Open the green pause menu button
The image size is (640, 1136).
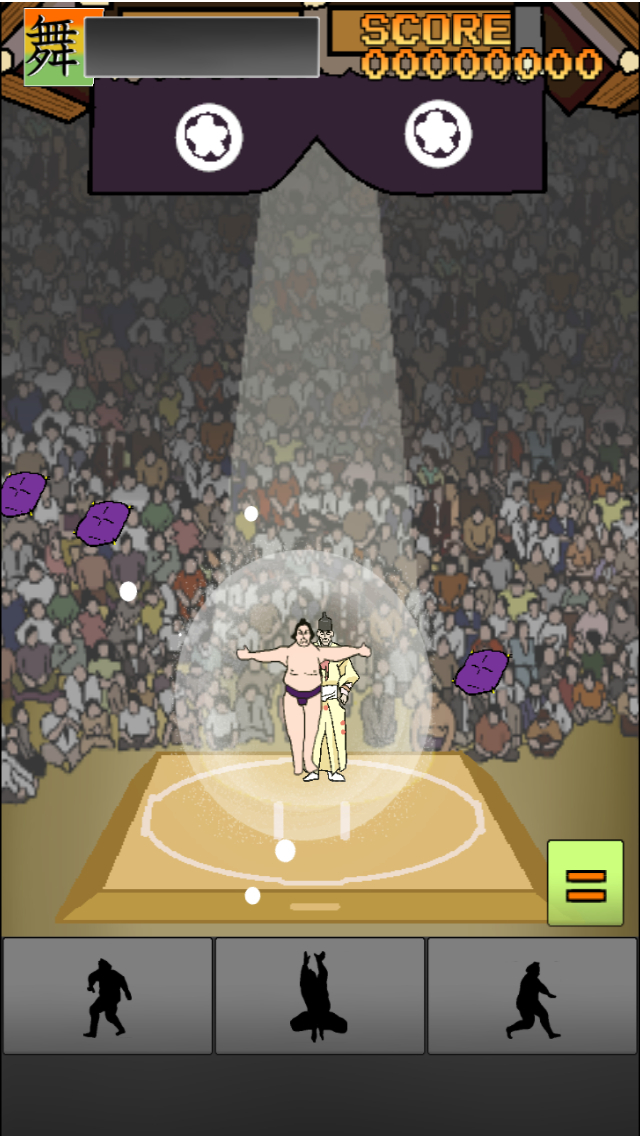585,882
